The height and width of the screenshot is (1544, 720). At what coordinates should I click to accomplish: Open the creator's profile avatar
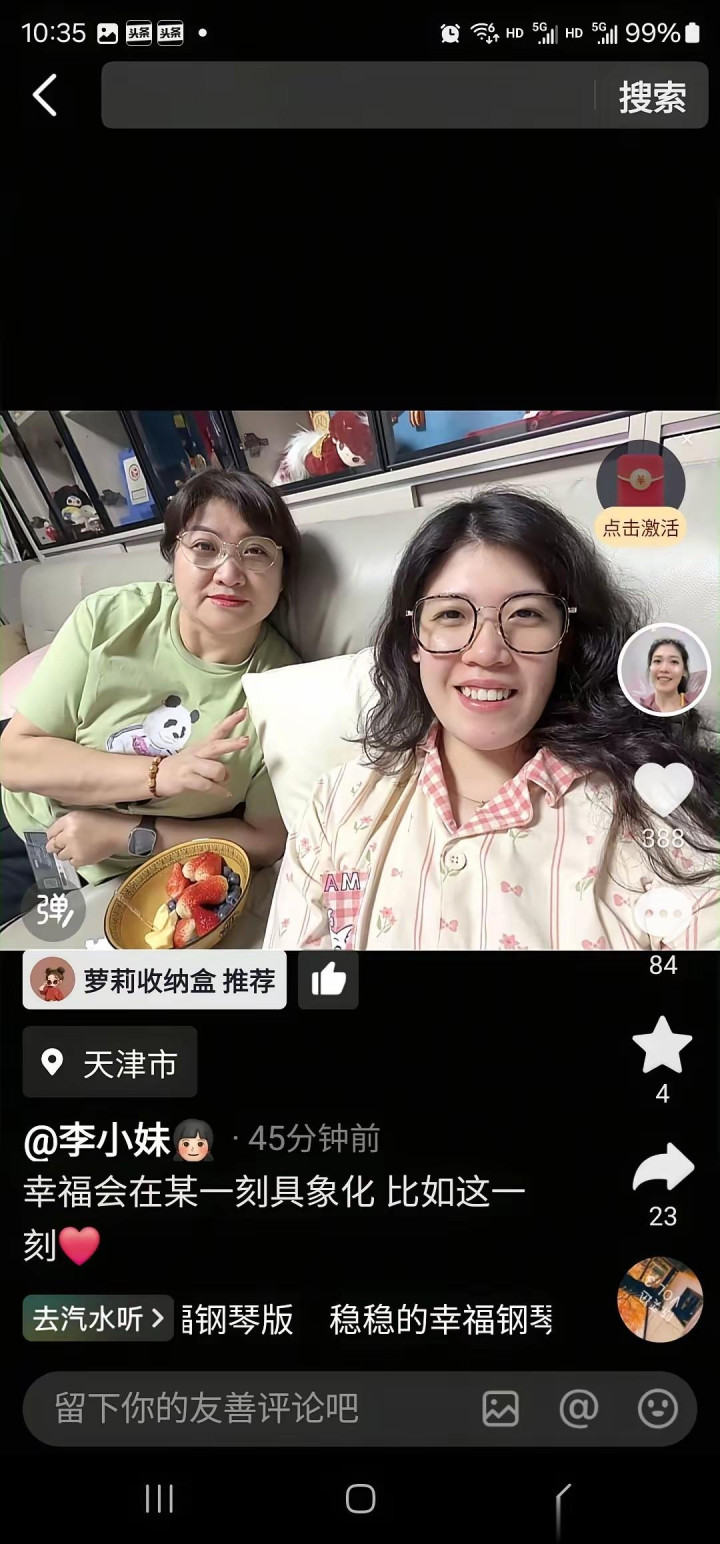pos(663,669)
